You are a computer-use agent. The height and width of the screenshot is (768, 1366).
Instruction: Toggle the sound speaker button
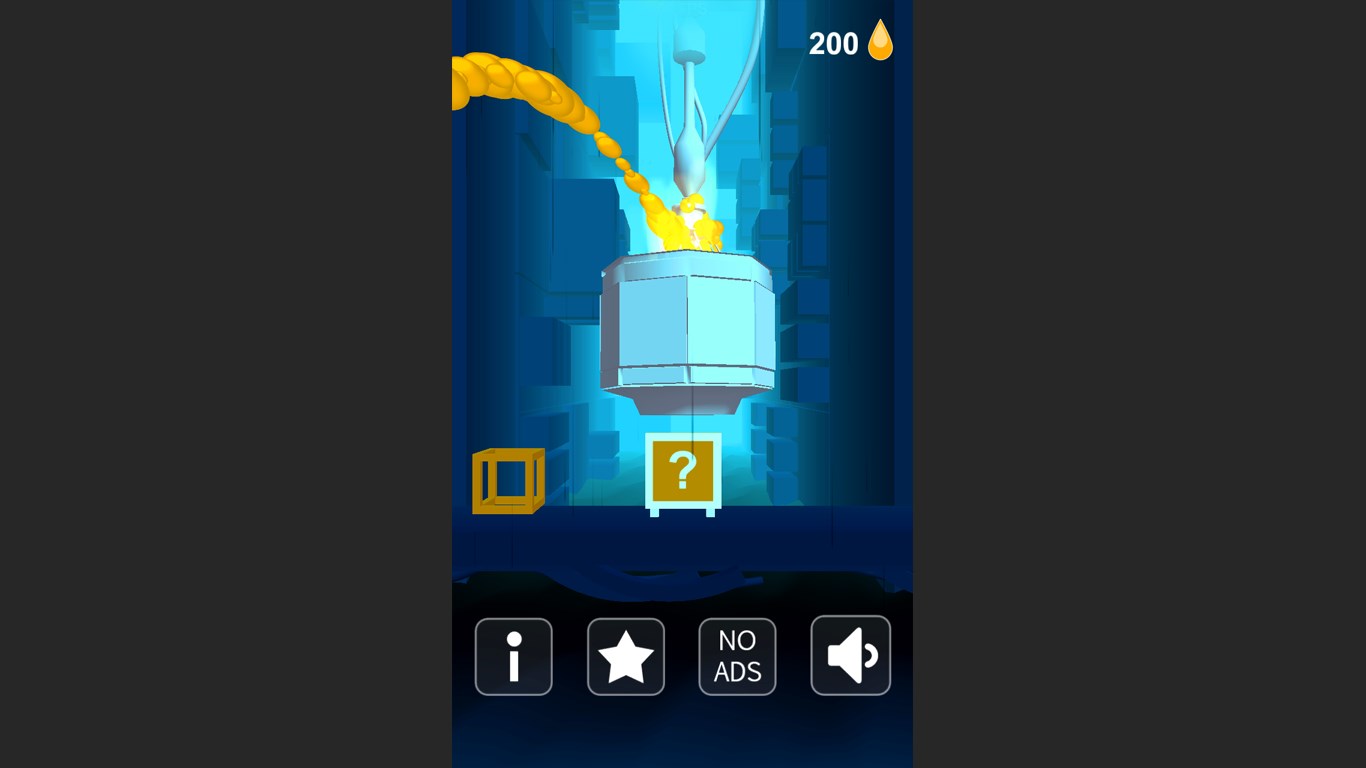pyautogui.click(x=850, y=656)
